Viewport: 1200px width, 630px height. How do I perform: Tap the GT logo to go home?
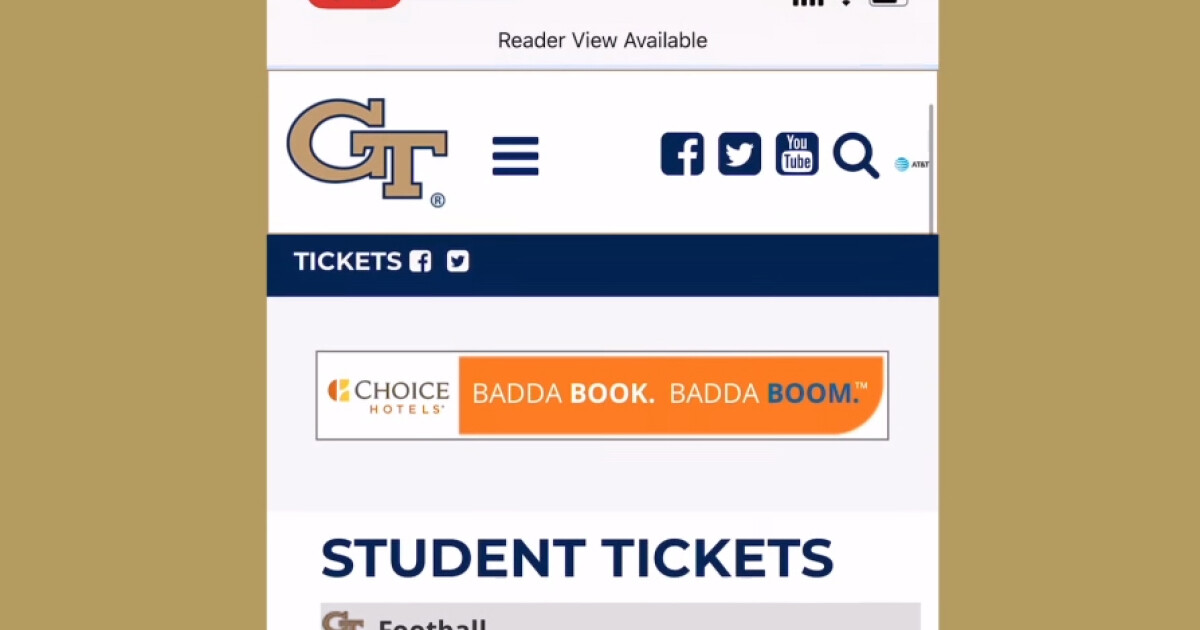367,150
